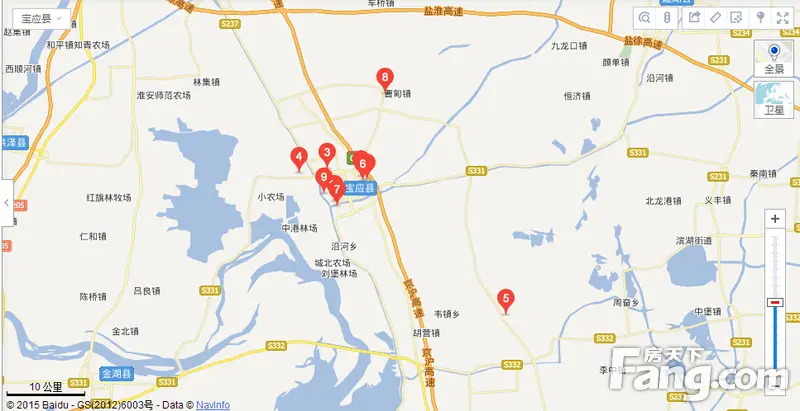Screen dimensions: 800x411
Task: Select map marker number 4
Action: [298, 156]
